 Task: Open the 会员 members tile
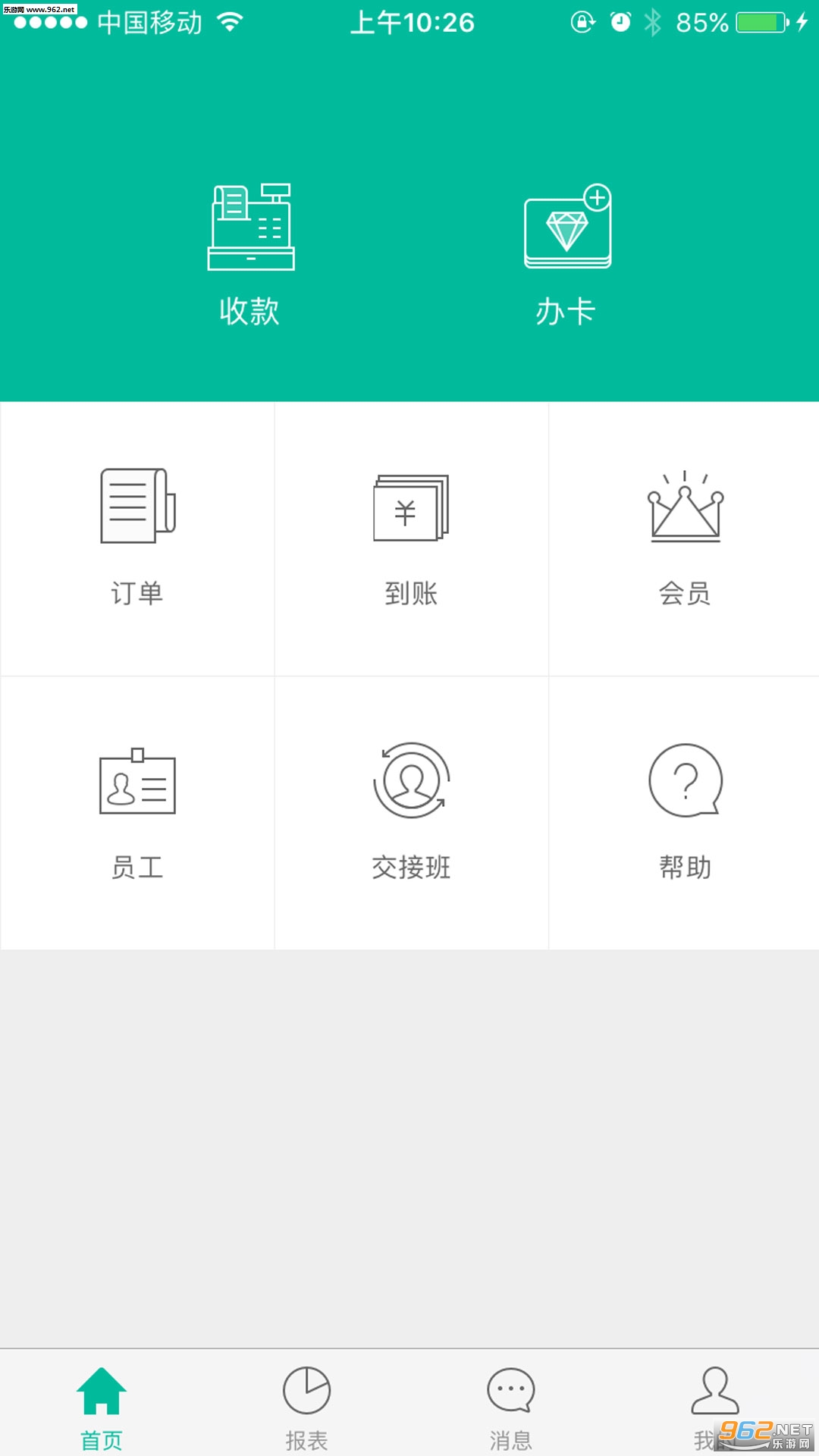[x=684, y=538]
